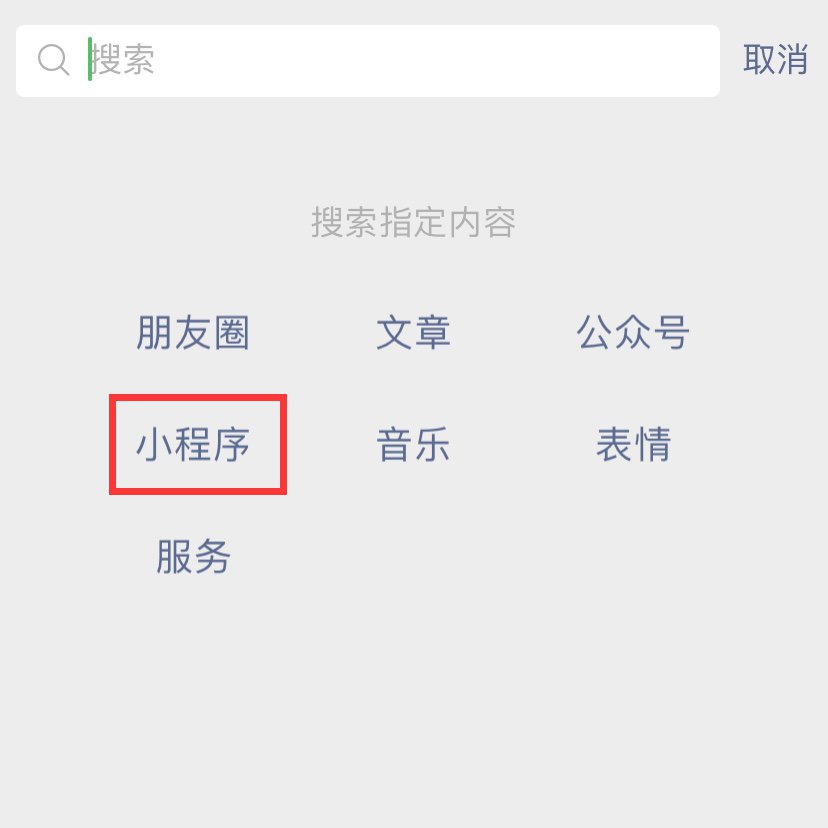828x828 pixels.
Task: Select 表情 stickers search category
Action: click(633, 445)
